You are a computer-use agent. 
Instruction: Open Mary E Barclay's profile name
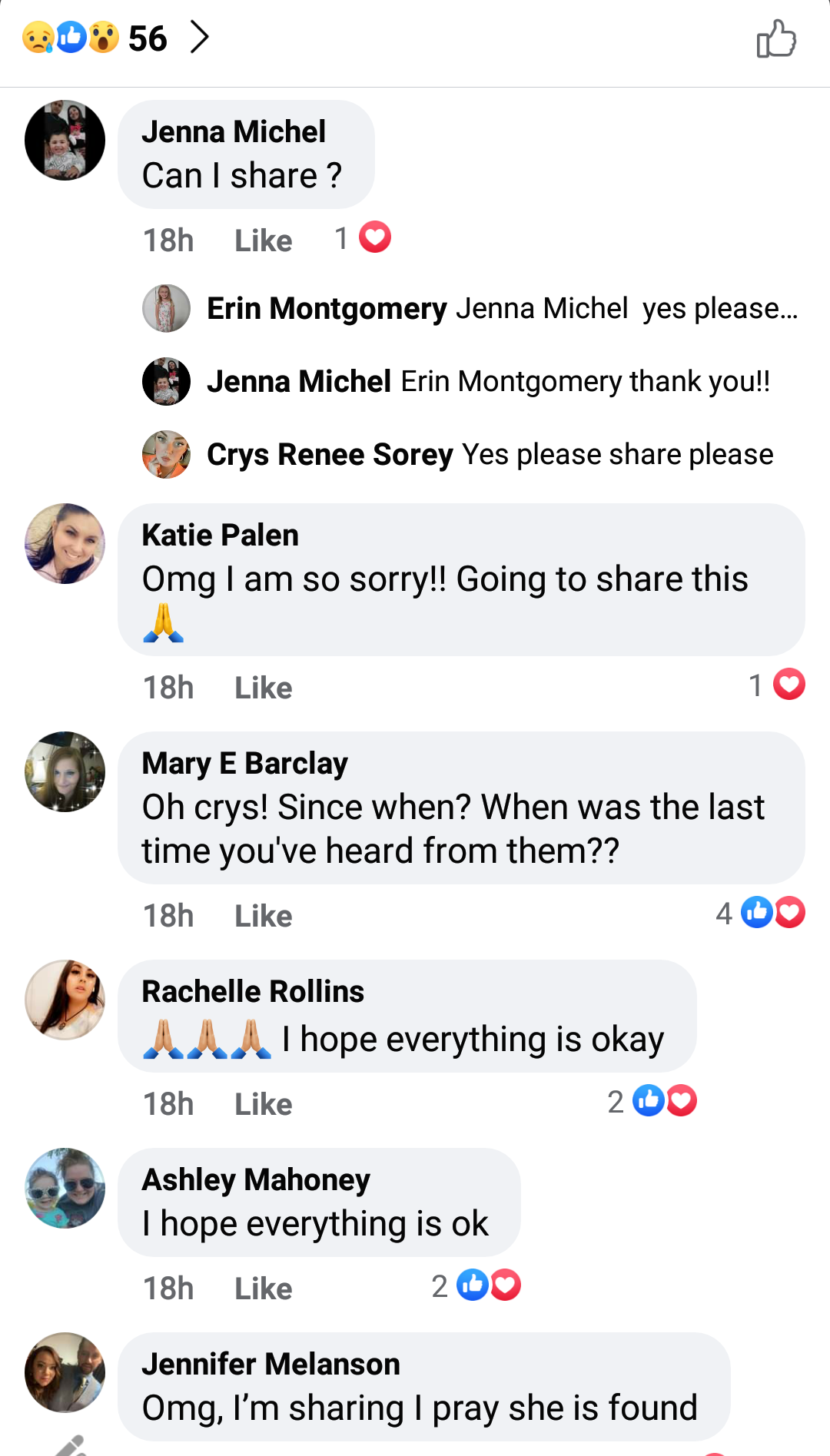244,763
